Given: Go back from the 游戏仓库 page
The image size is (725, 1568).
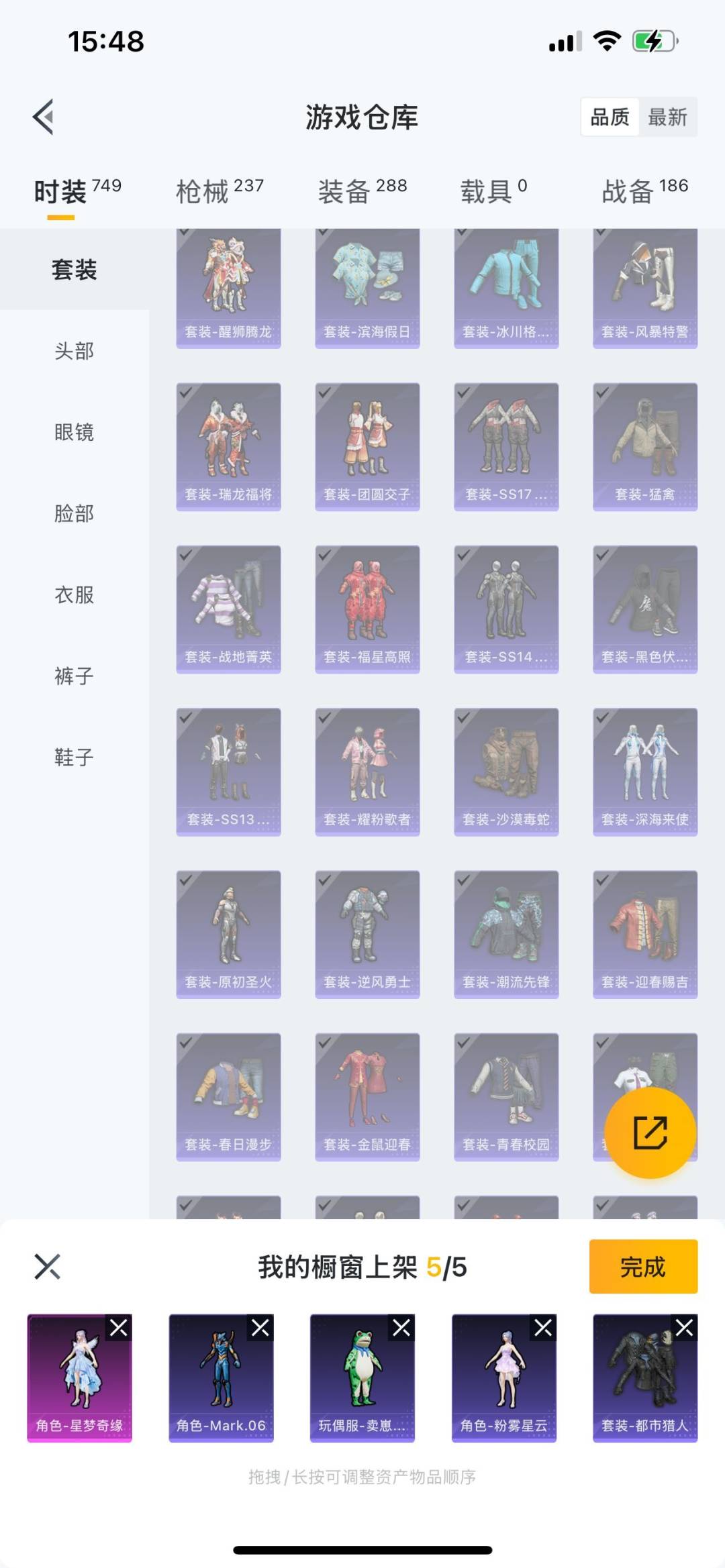Looking at the screenshot, I should pyautogui.click(x=44, y=117).
